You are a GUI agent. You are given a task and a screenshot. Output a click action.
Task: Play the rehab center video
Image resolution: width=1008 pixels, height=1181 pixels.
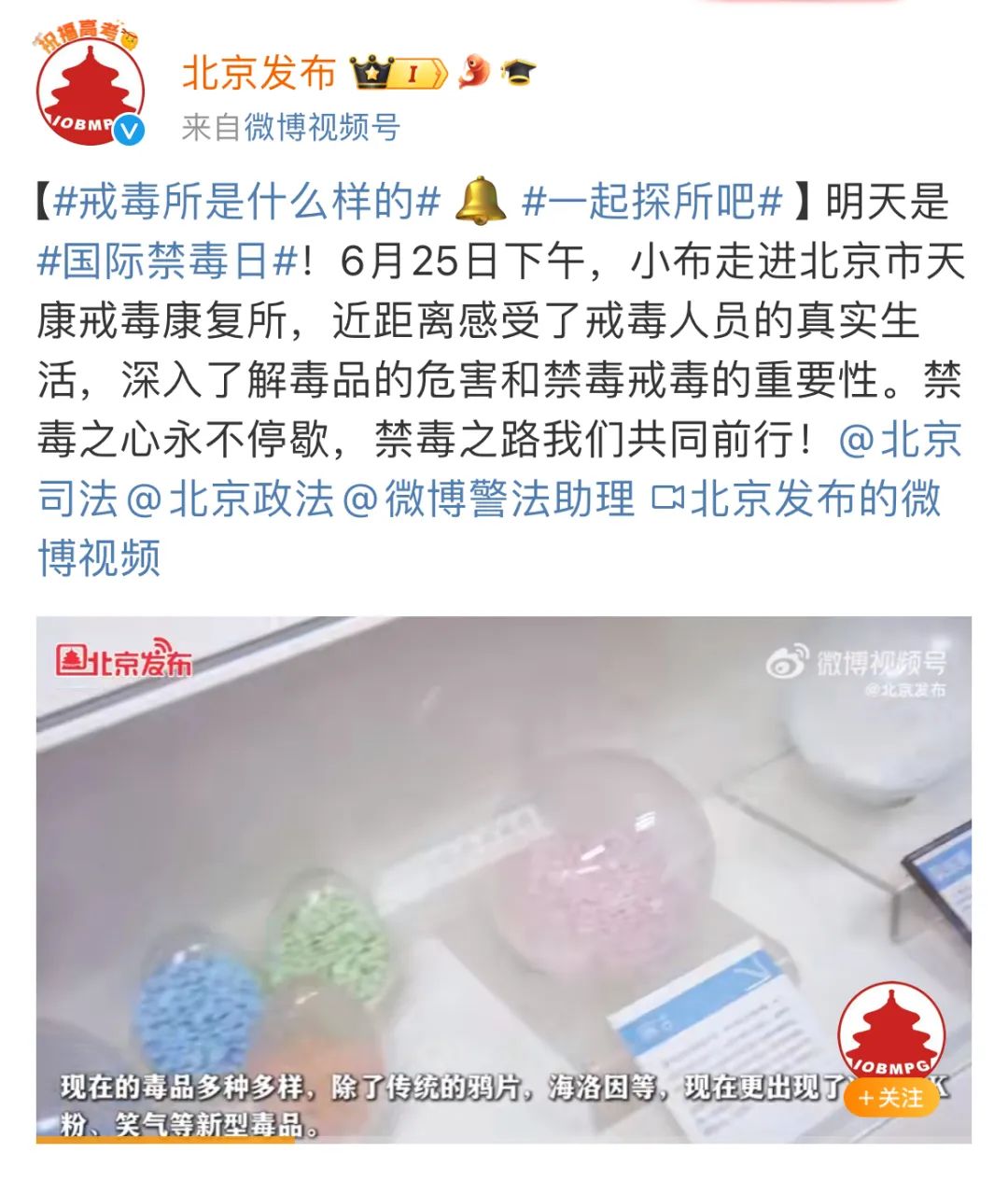click(503, 878)
